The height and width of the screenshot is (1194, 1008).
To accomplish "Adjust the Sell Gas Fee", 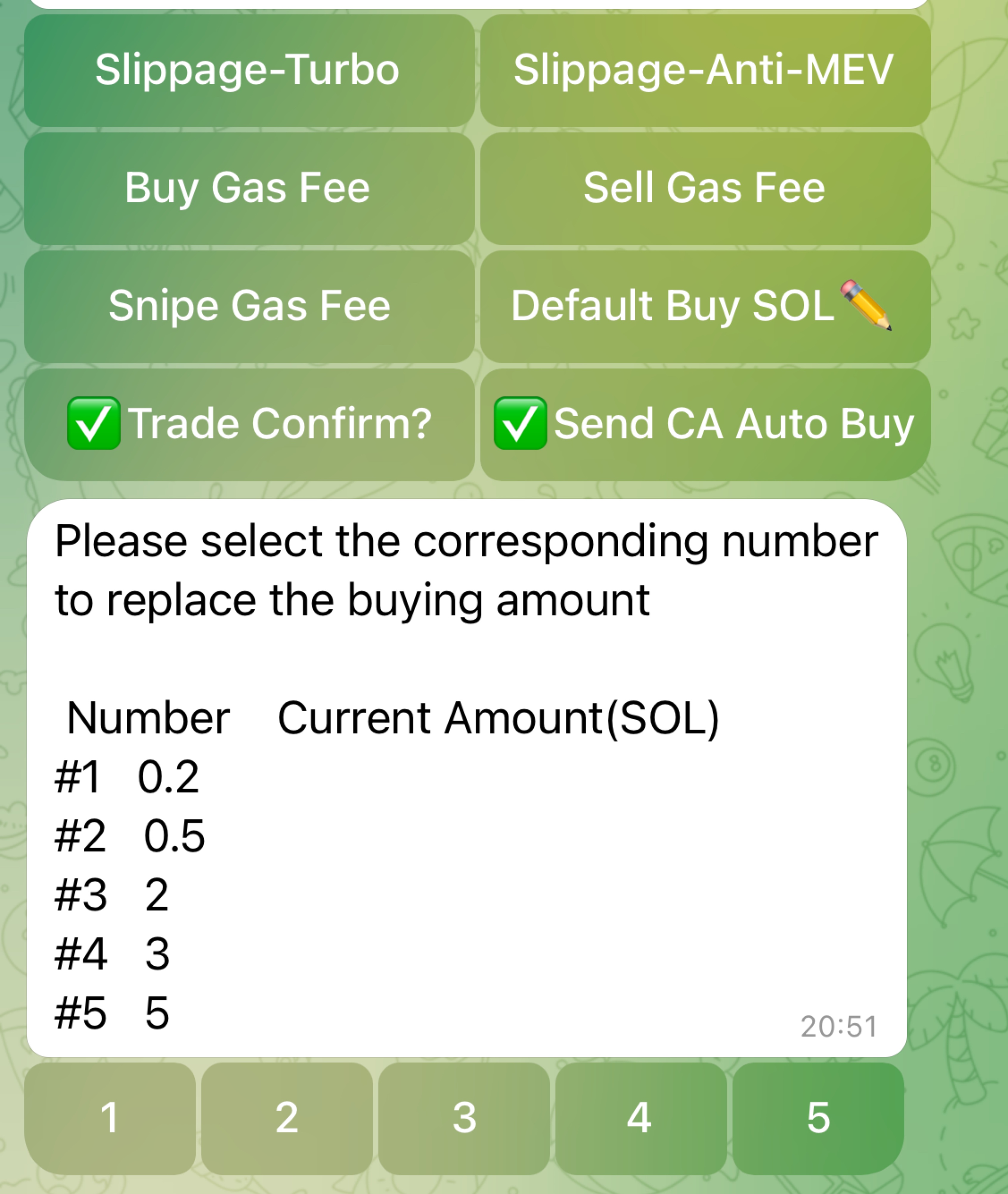I will 705,188.
